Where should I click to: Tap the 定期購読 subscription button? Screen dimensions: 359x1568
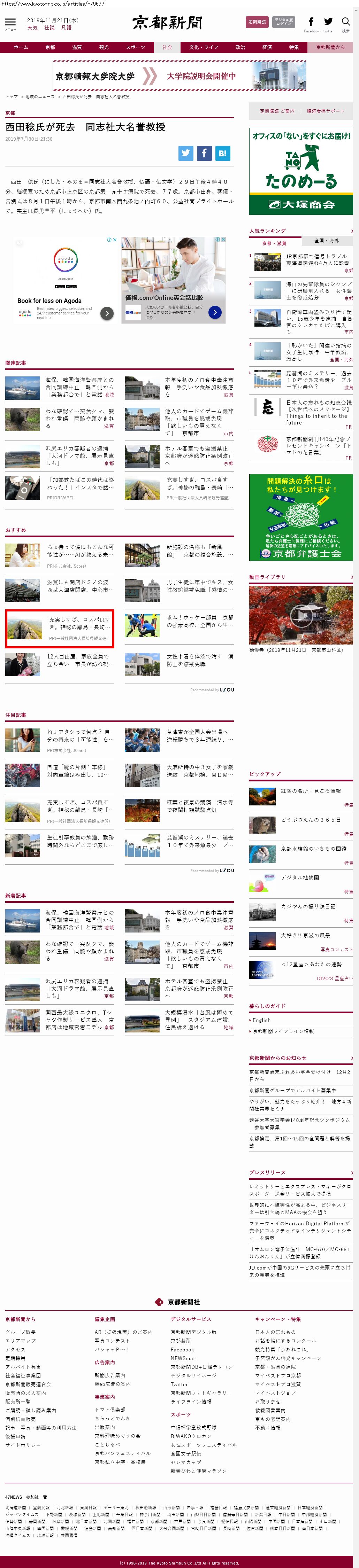click(x=257, y=22)
